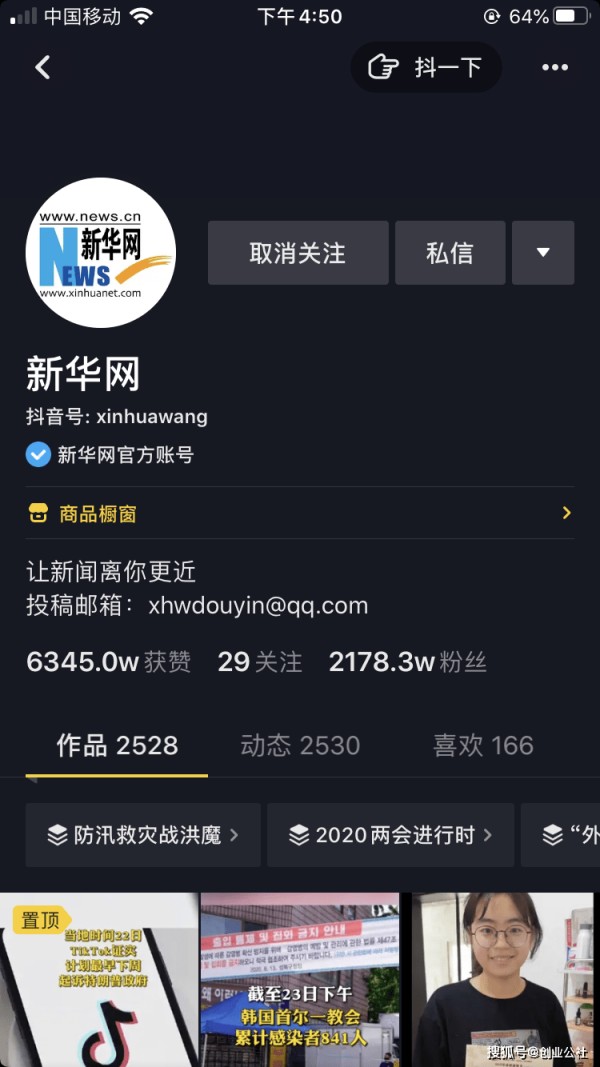Viewport: 600px width, 1067px height.
Task: Expand the dropdown arrow beside 私信
Action: [x=543, y=252]
